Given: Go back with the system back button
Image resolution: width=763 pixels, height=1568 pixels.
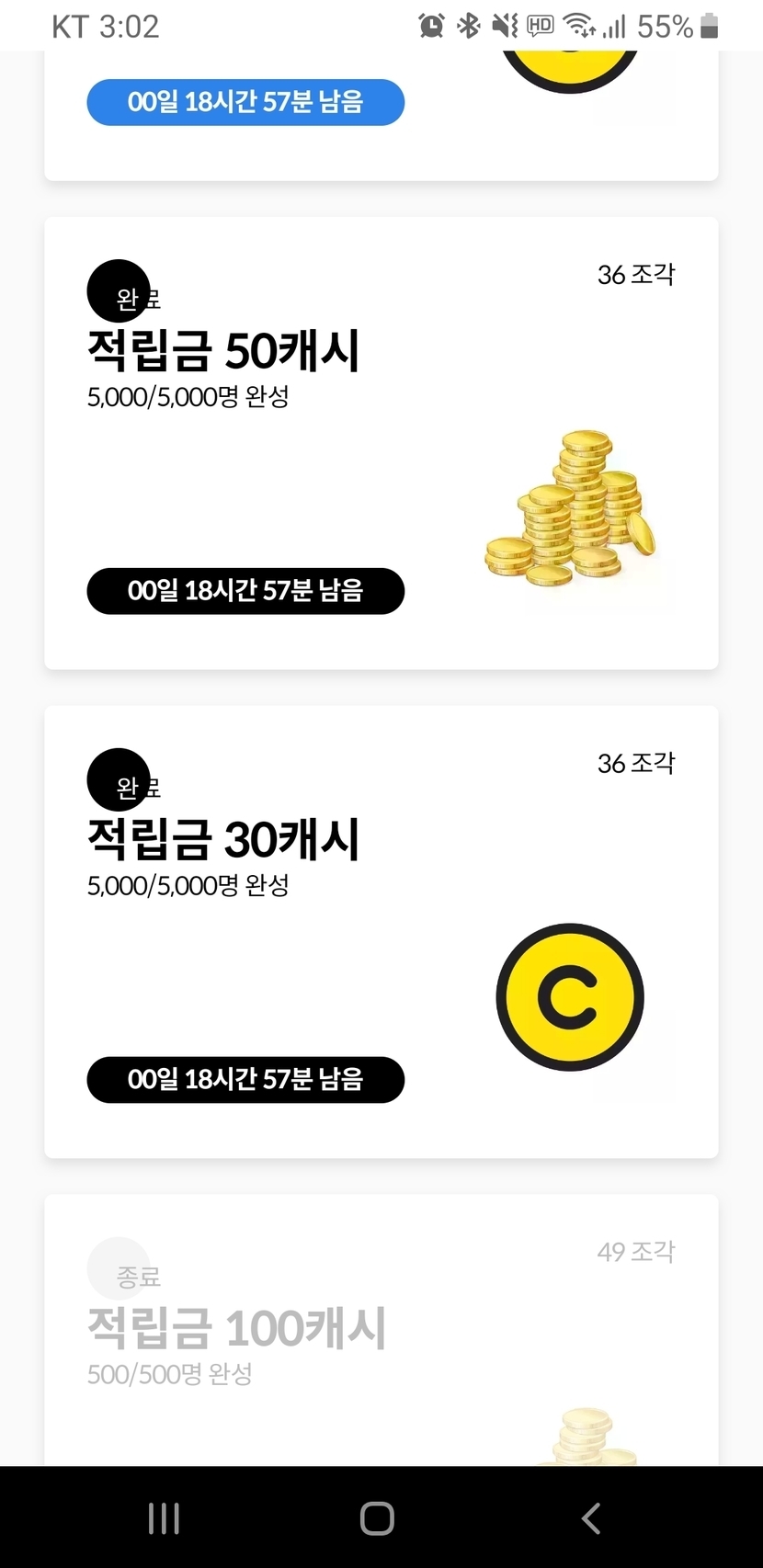Looking at the screenshot, I should [591, 1518].
